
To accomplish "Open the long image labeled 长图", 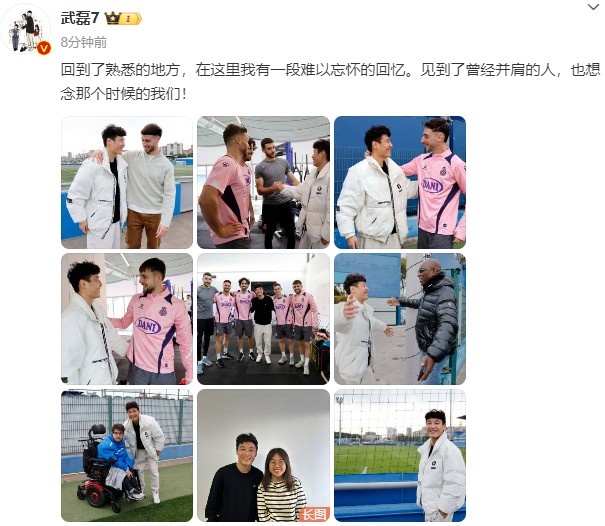I will pyautogui.click(x=263, y=455).
